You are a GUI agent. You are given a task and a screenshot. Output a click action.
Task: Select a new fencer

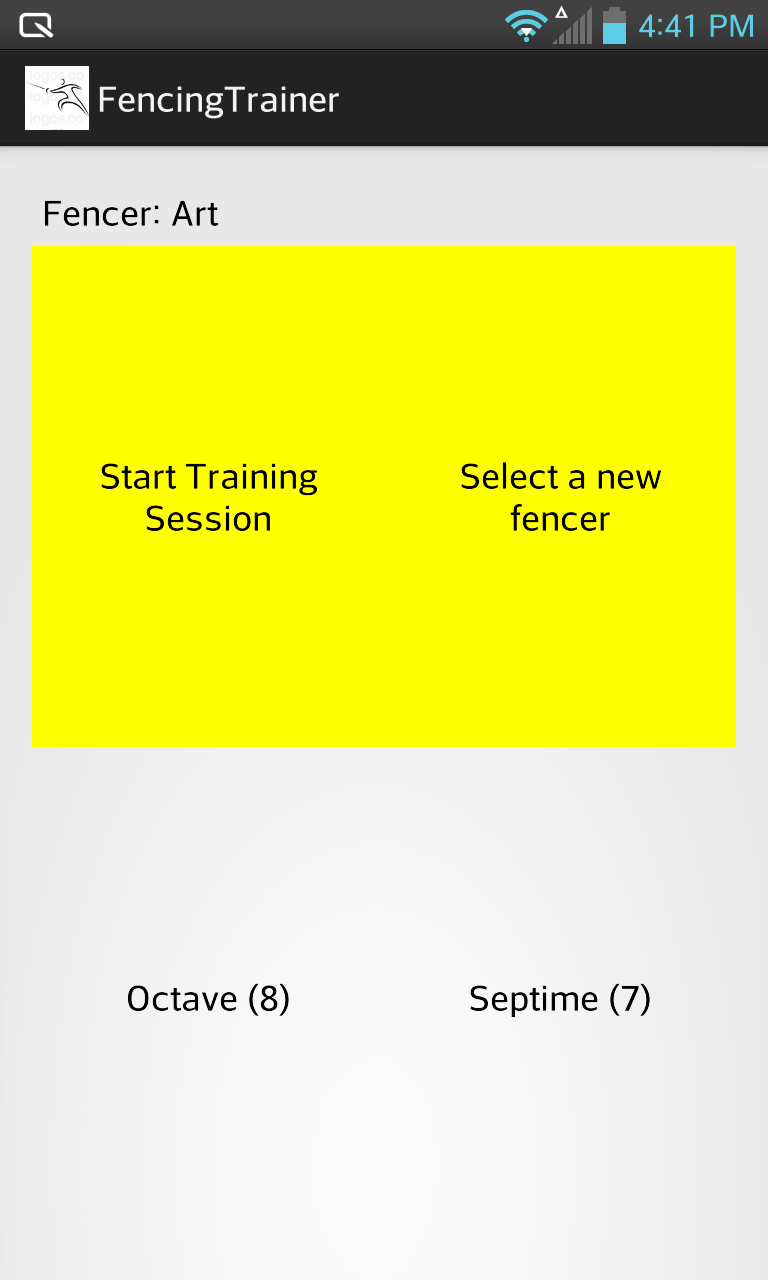[x=560, y=497]
